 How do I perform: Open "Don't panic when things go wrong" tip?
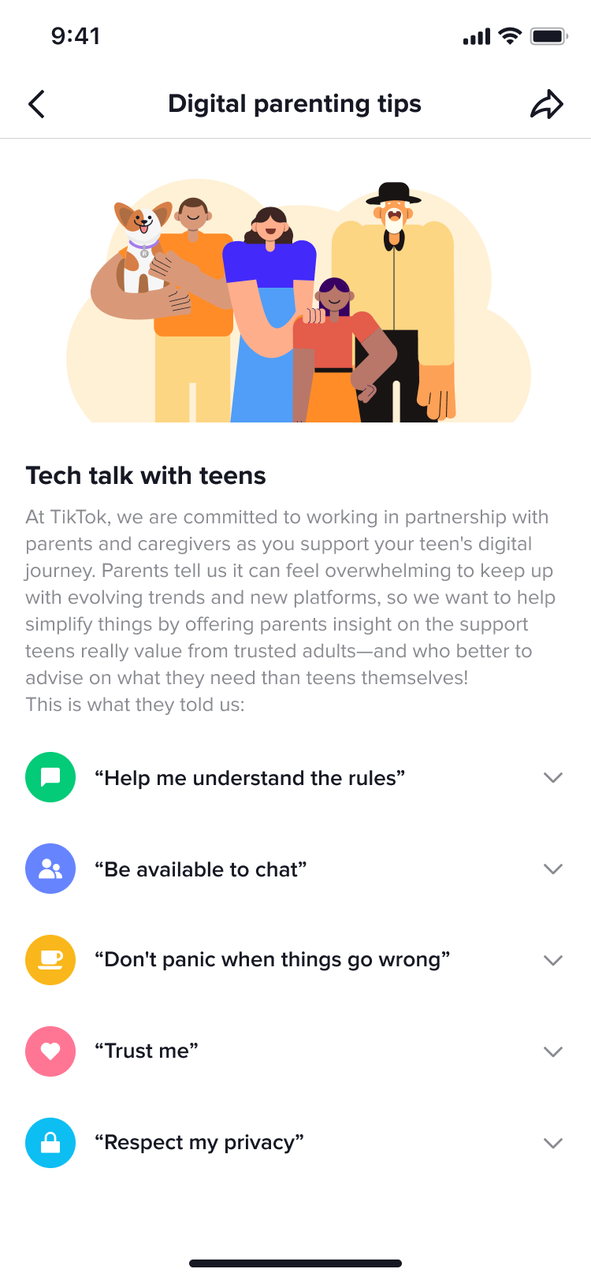pos(295,960)
